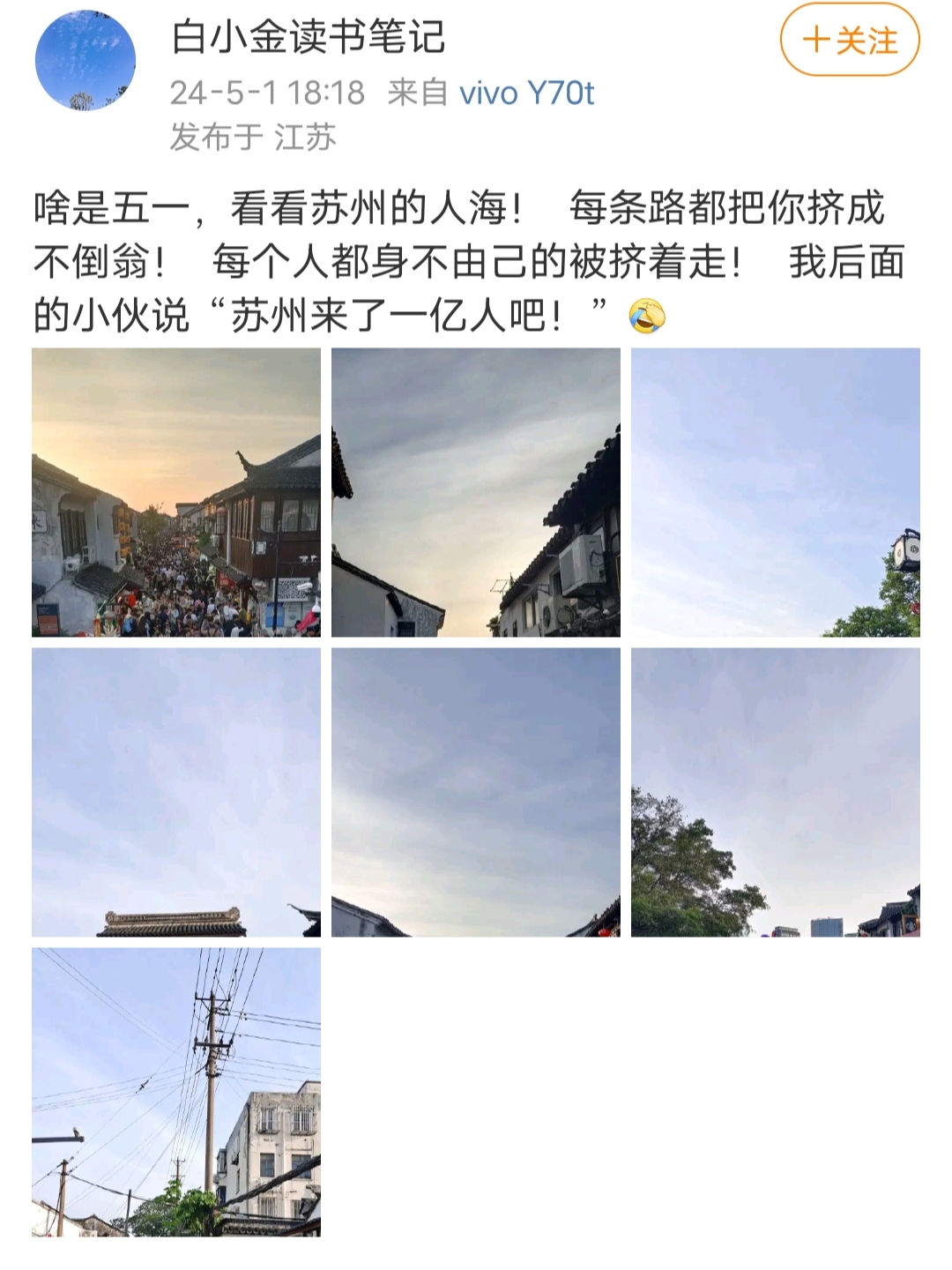Follow the user with the 关注 button

[x=850, y=41]
